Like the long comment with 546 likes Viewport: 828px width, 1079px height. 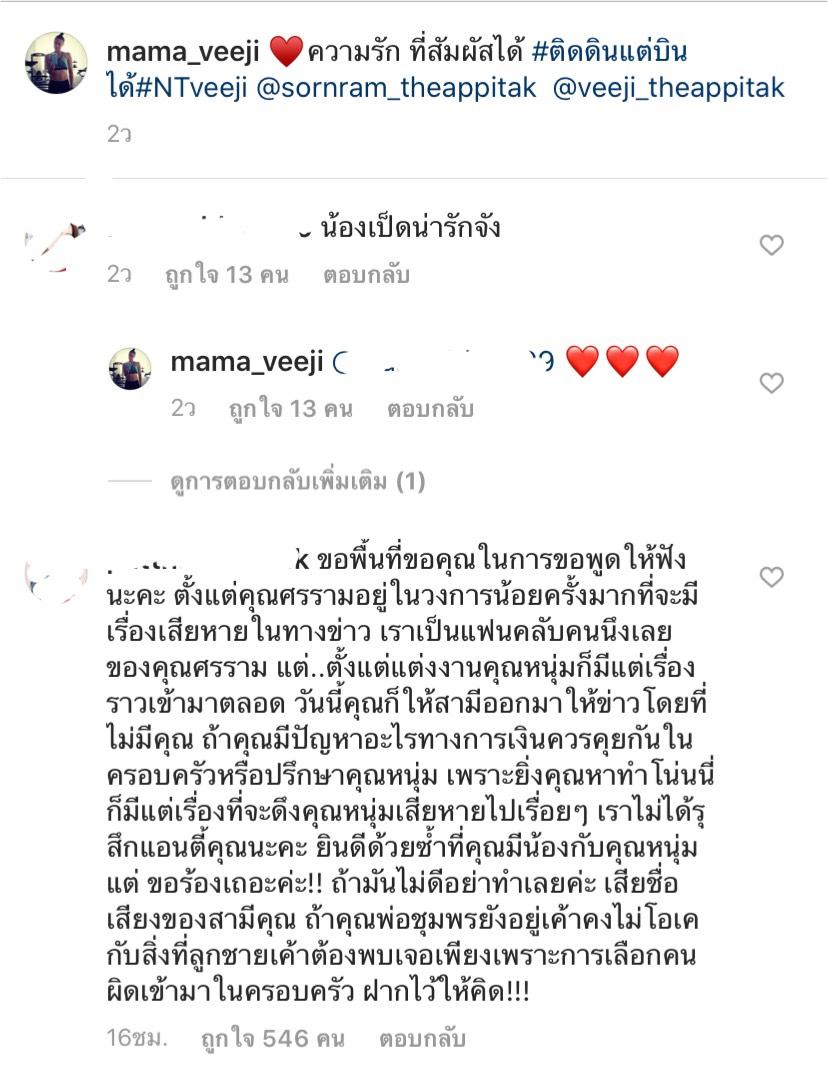pos(771,577)
